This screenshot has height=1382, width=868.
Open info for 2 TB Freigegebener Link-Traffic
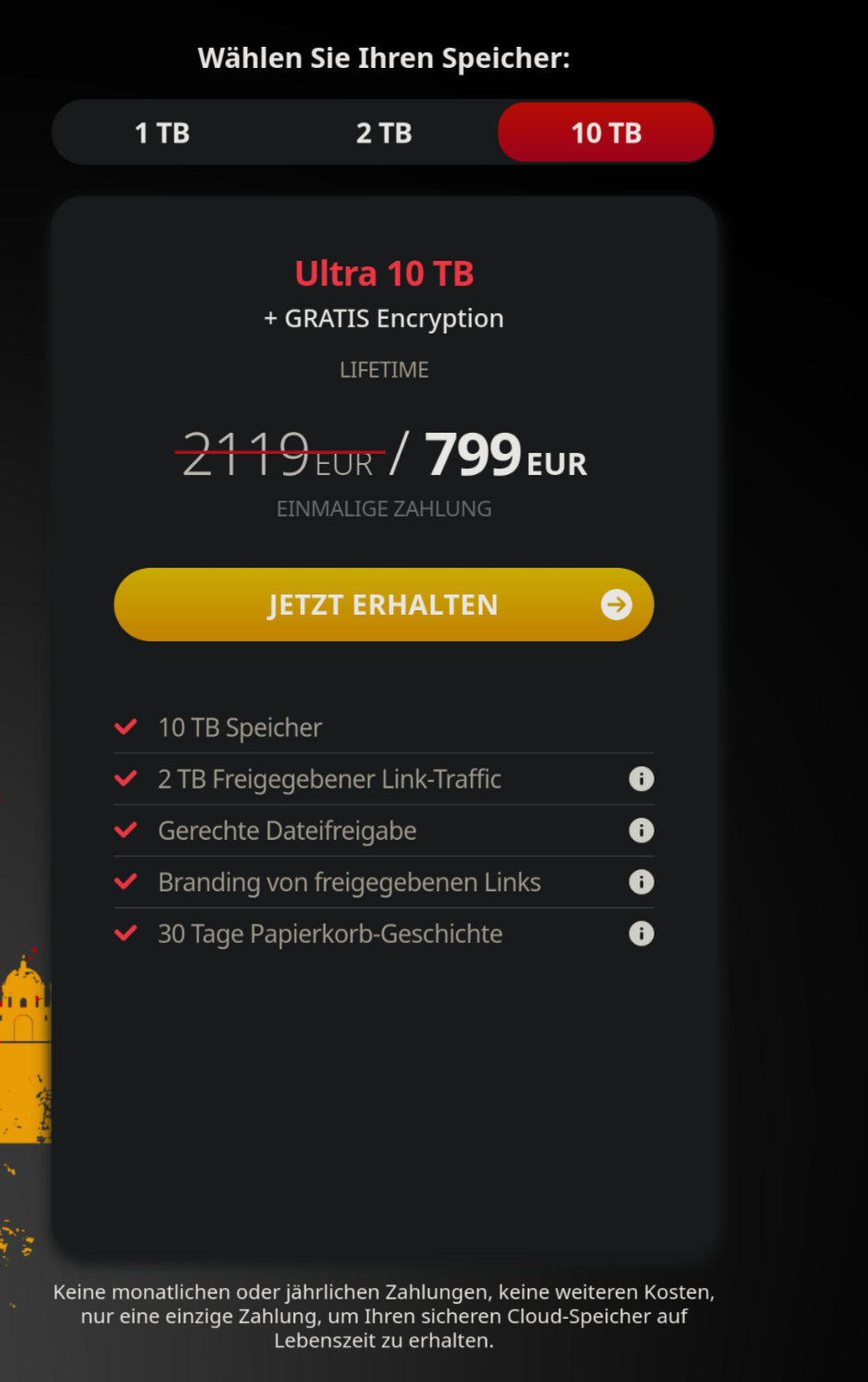641,779
